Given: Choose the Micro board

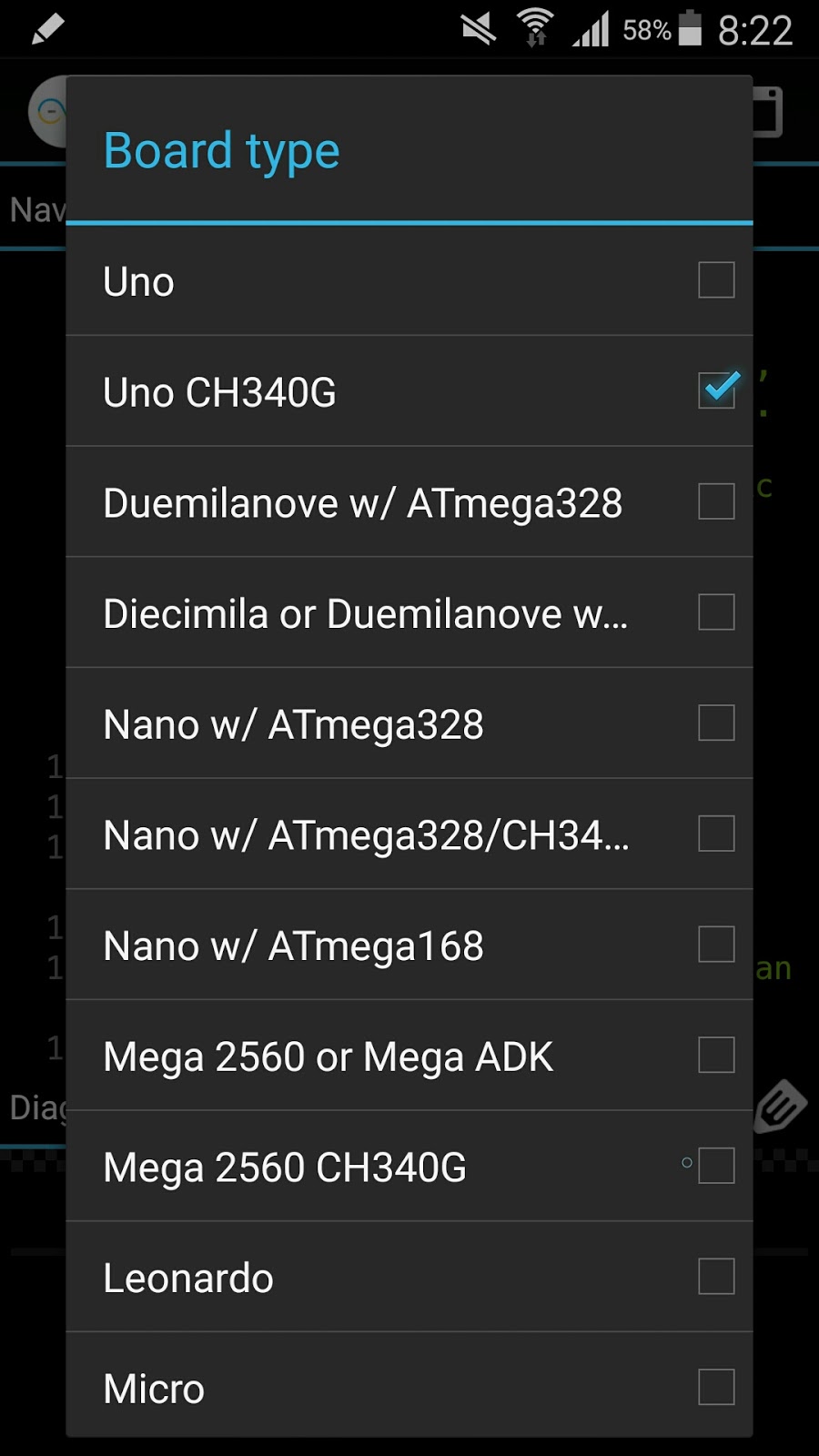Looking at the screenshot, I should (x=409, y=1387).
